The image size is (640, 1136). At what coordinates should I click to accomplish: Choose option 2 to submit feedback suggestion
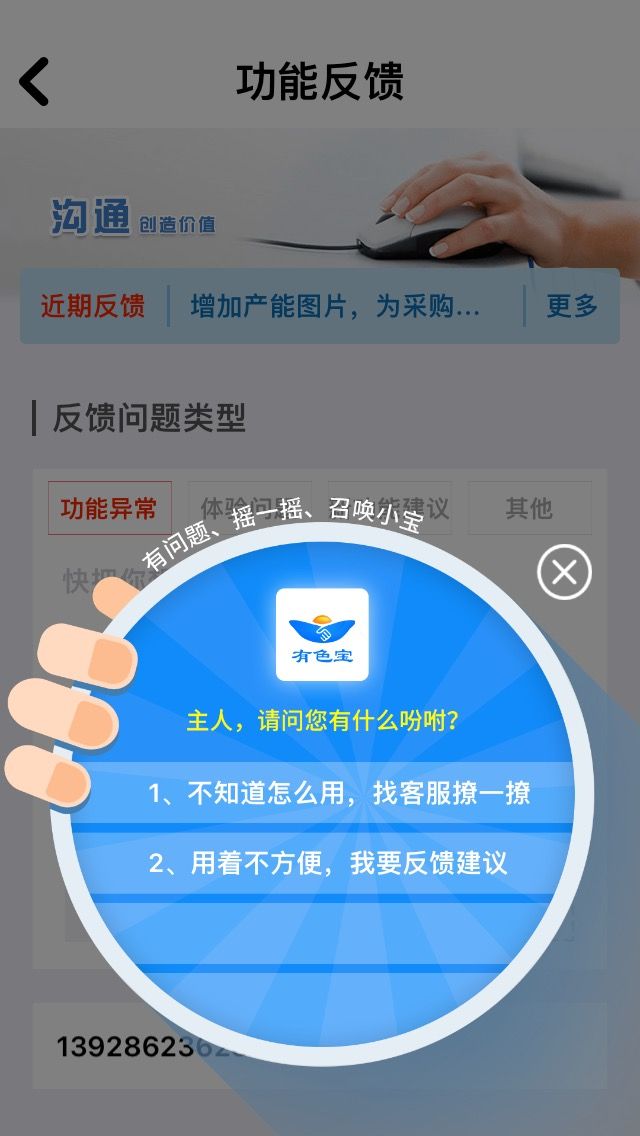tap(323, 863)
